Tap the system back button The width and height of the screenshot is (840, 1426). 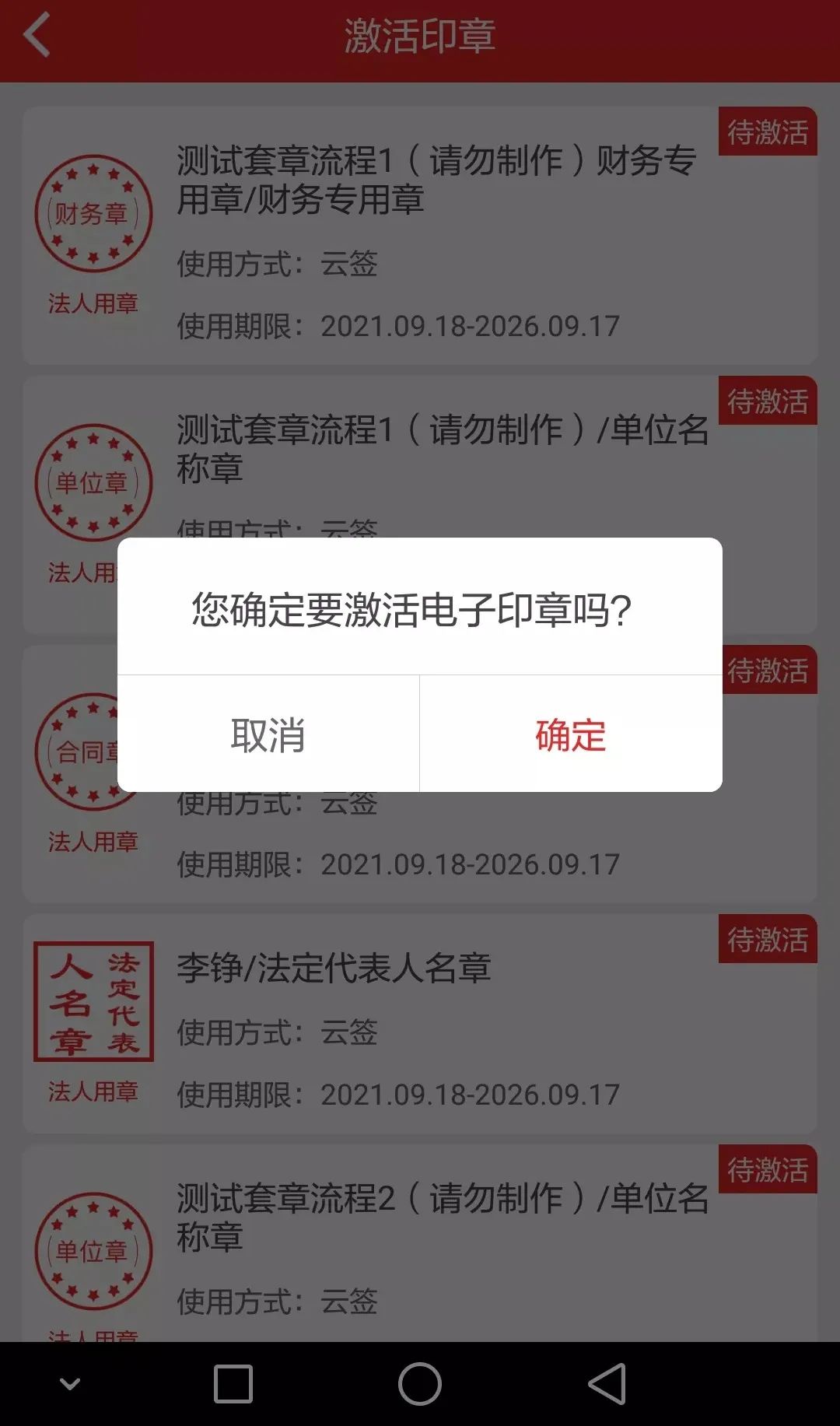click(x=607, y=1384)
